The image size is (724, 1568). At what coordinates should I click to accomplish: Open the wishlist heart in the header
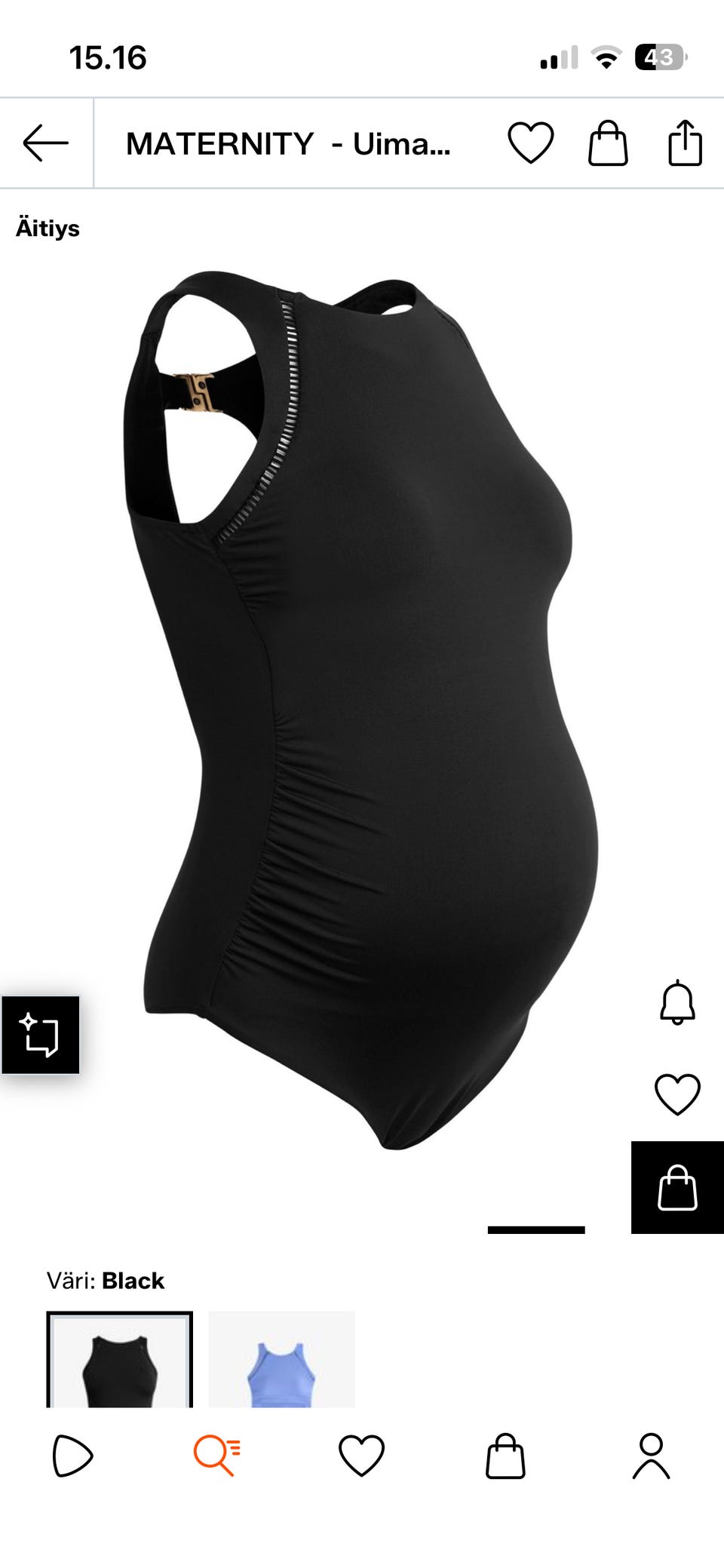(531, 143)
